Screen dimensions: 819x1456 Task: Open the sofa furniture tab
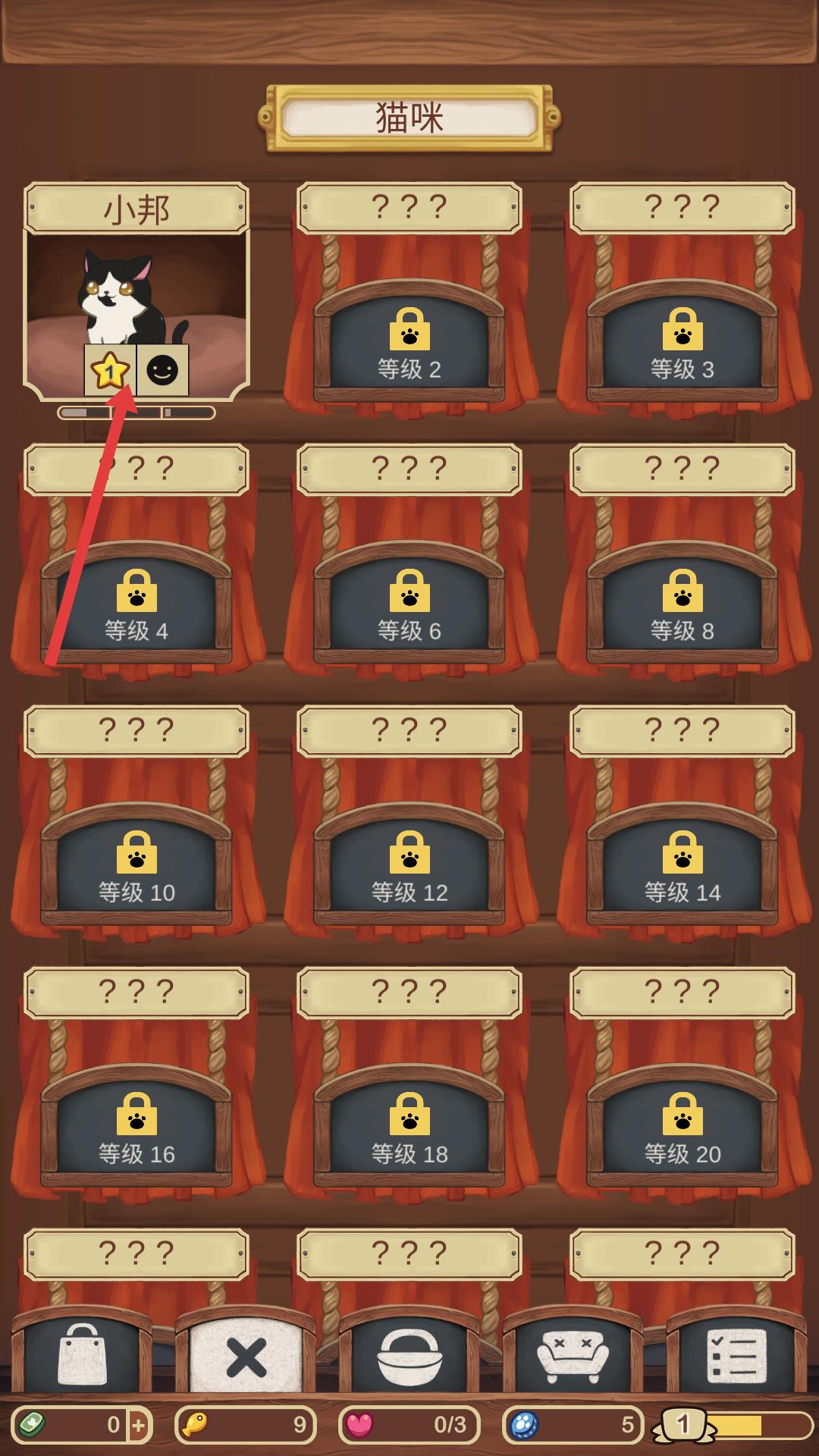(x=573, y=1356)
